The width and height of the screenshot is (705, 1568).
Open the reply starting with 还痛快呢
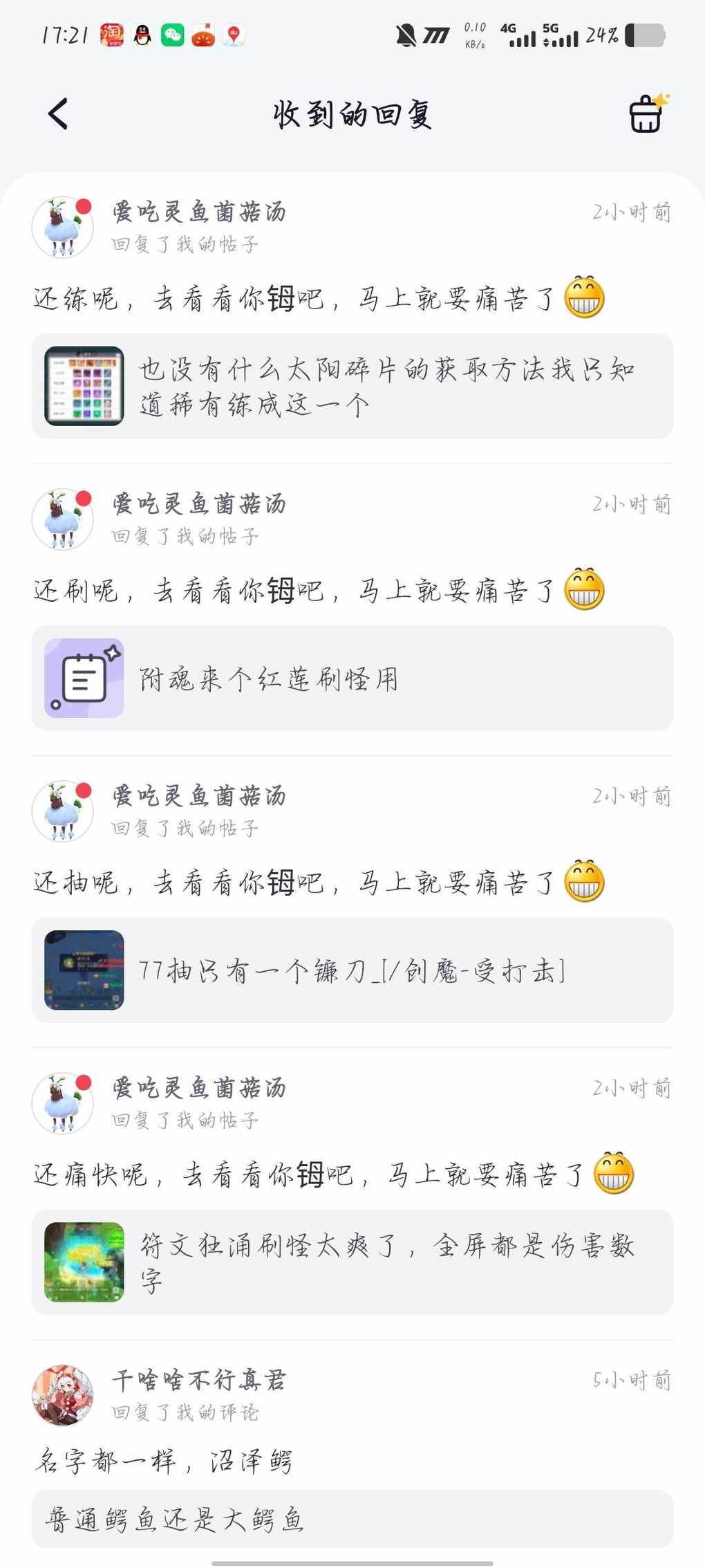pyautogui.click(x=308, y=1174)
